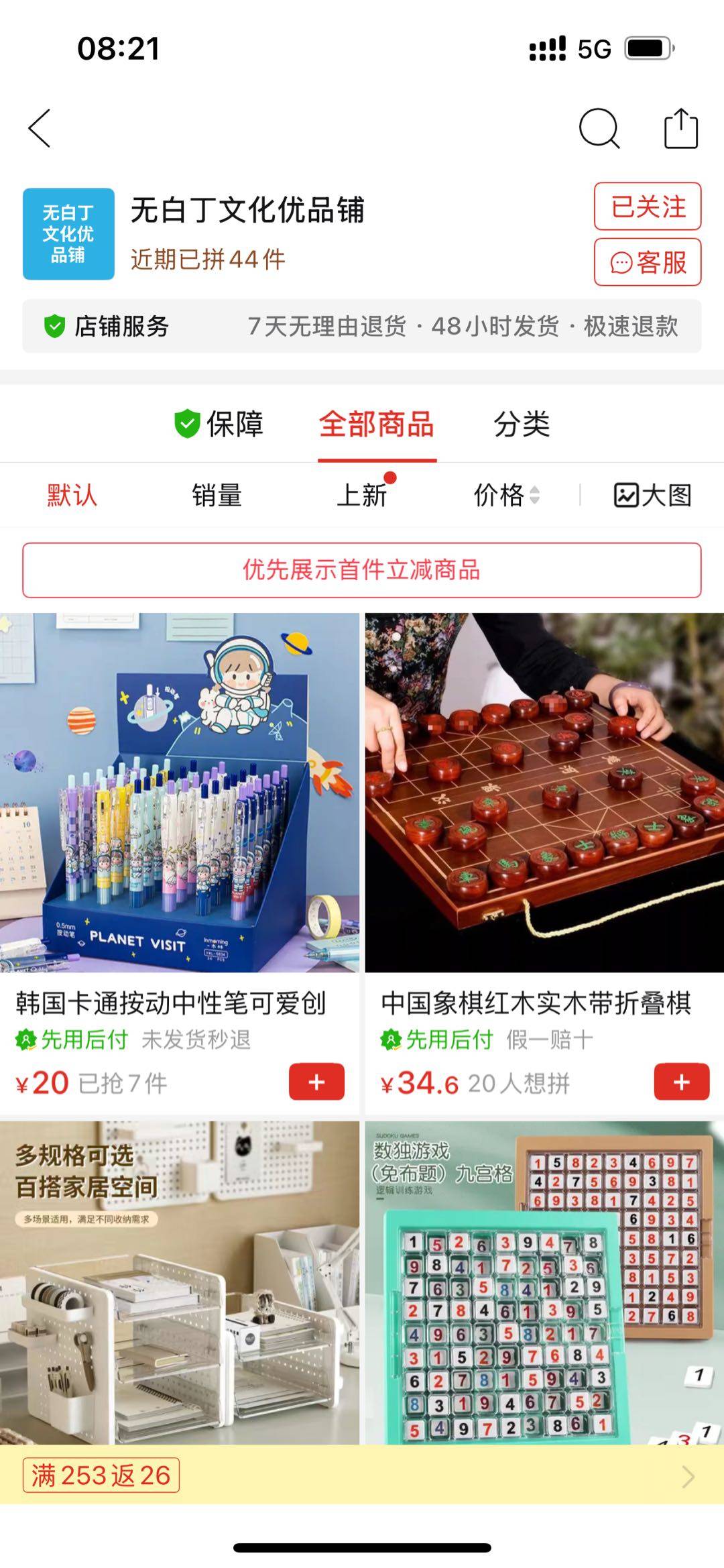Open the 满253返26 coupon banner
This screenshot has height=1568, width=724.
click(362, 1475)
